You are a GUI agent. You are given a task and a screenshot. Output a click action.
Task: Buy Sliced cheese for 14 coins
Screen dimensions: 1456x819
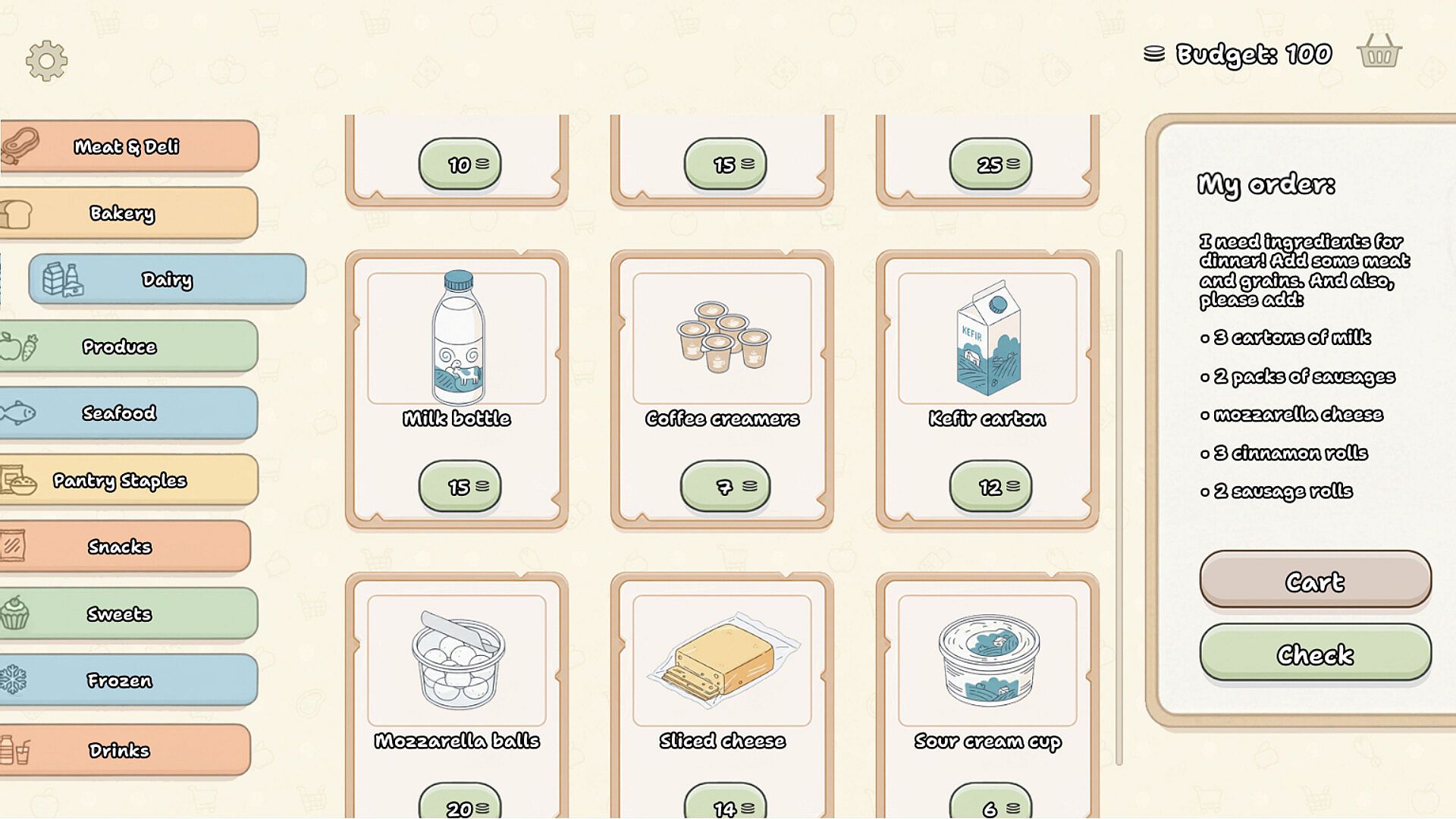pos(725,804)
